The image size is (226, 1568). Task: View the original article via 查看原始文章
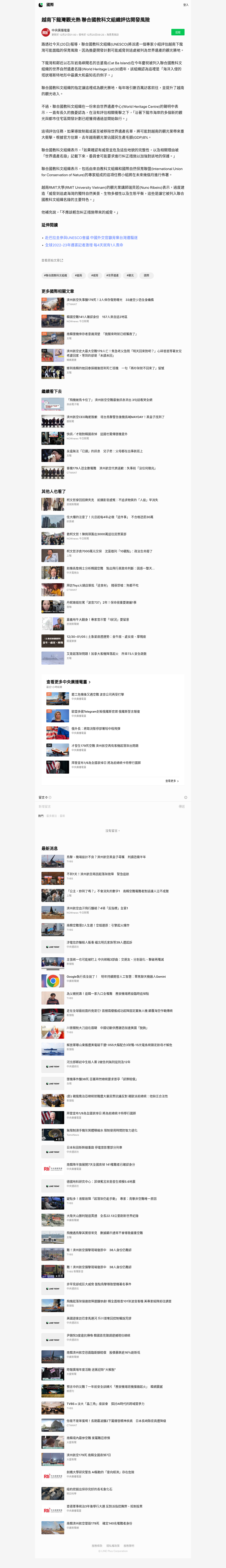tap(52, 260)
